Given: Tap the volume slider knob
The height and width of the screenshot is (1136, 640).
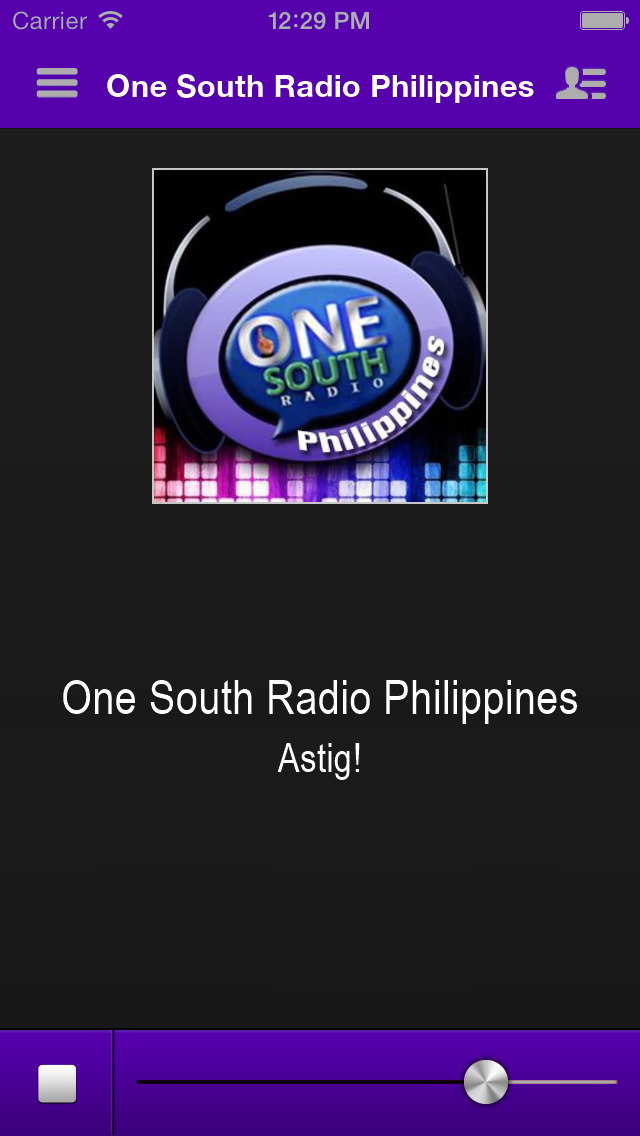Looking at the screenshot, I should tap(486, 1082).
